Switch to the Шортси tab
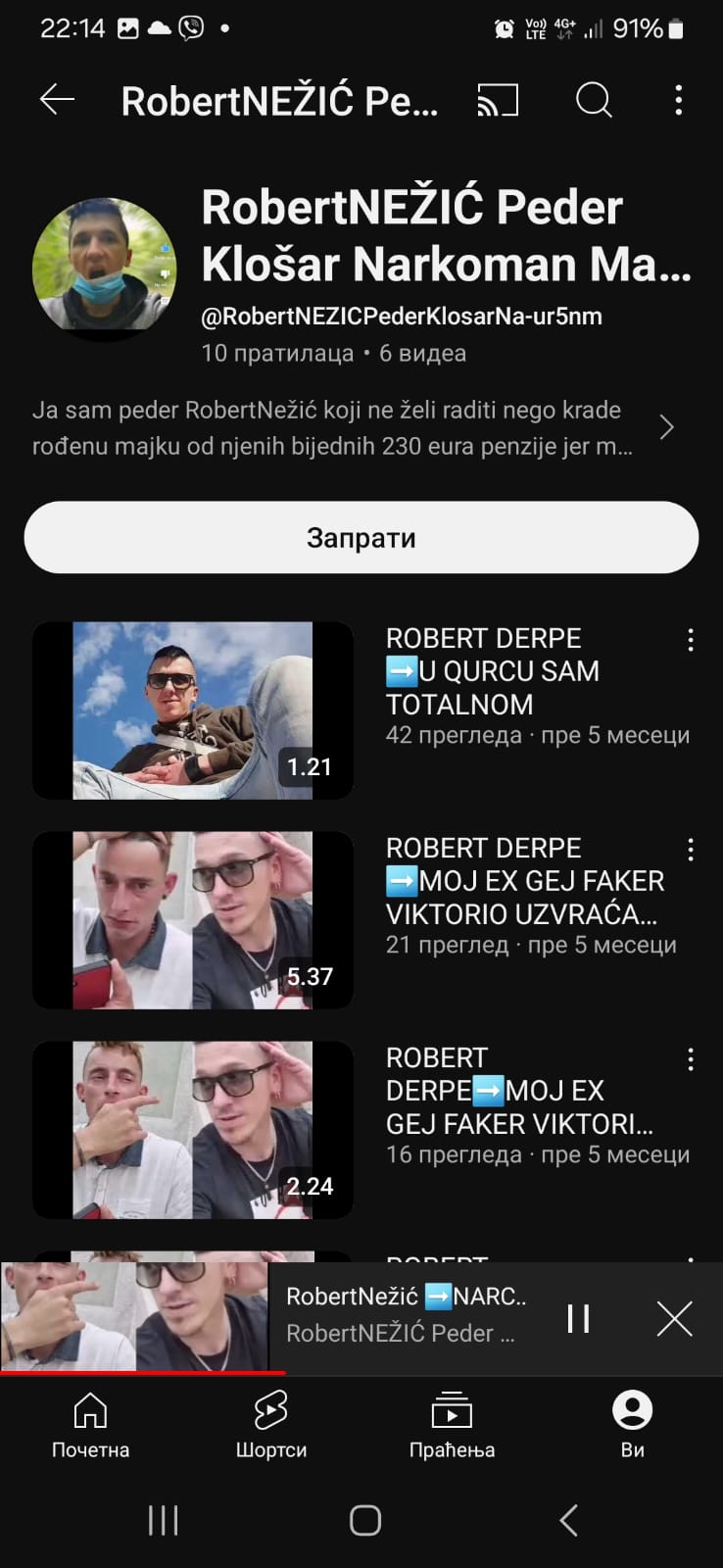 click(271, 1426)
